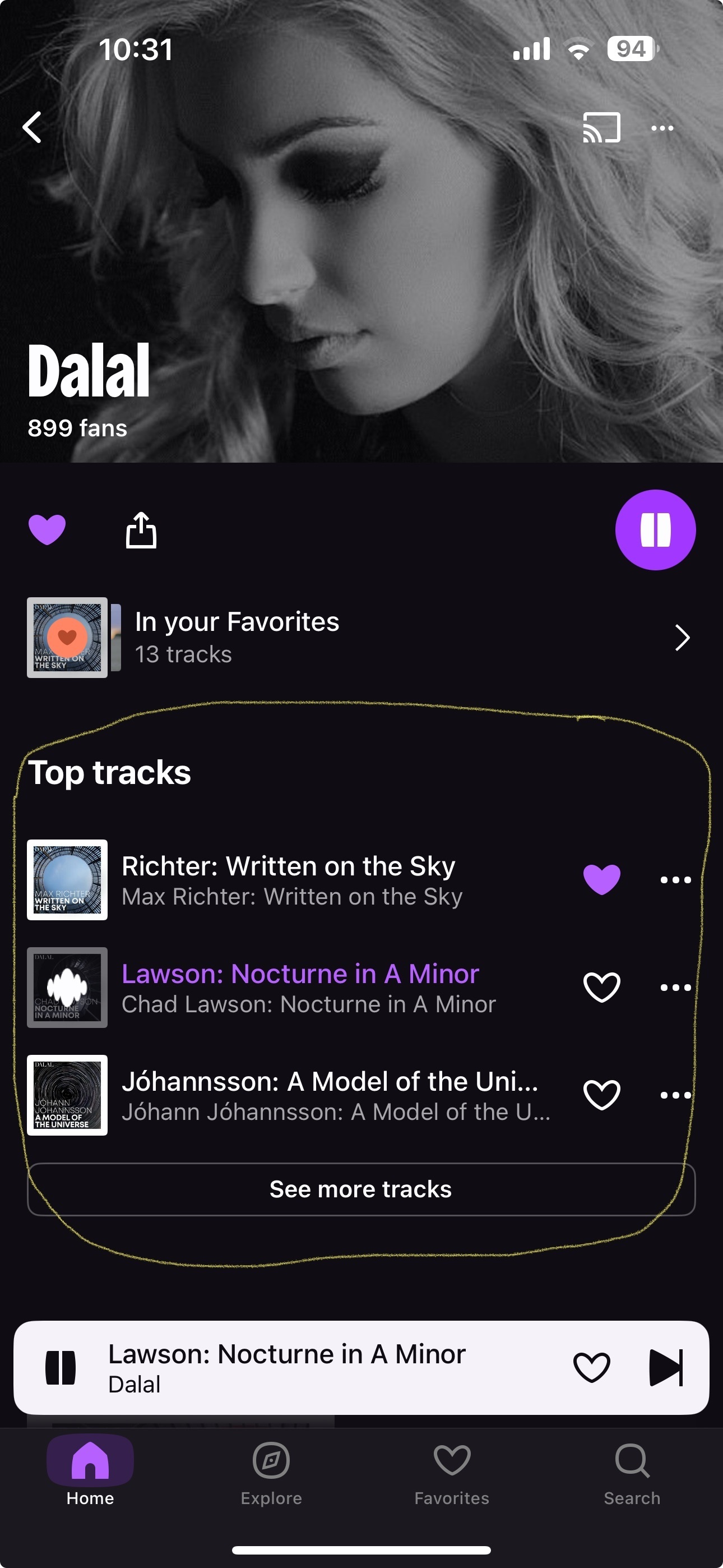Image resolution: width=723 pixels, height=1568 pixels.
Task: Go back using the top-left arrow
Action: [33, 127]
